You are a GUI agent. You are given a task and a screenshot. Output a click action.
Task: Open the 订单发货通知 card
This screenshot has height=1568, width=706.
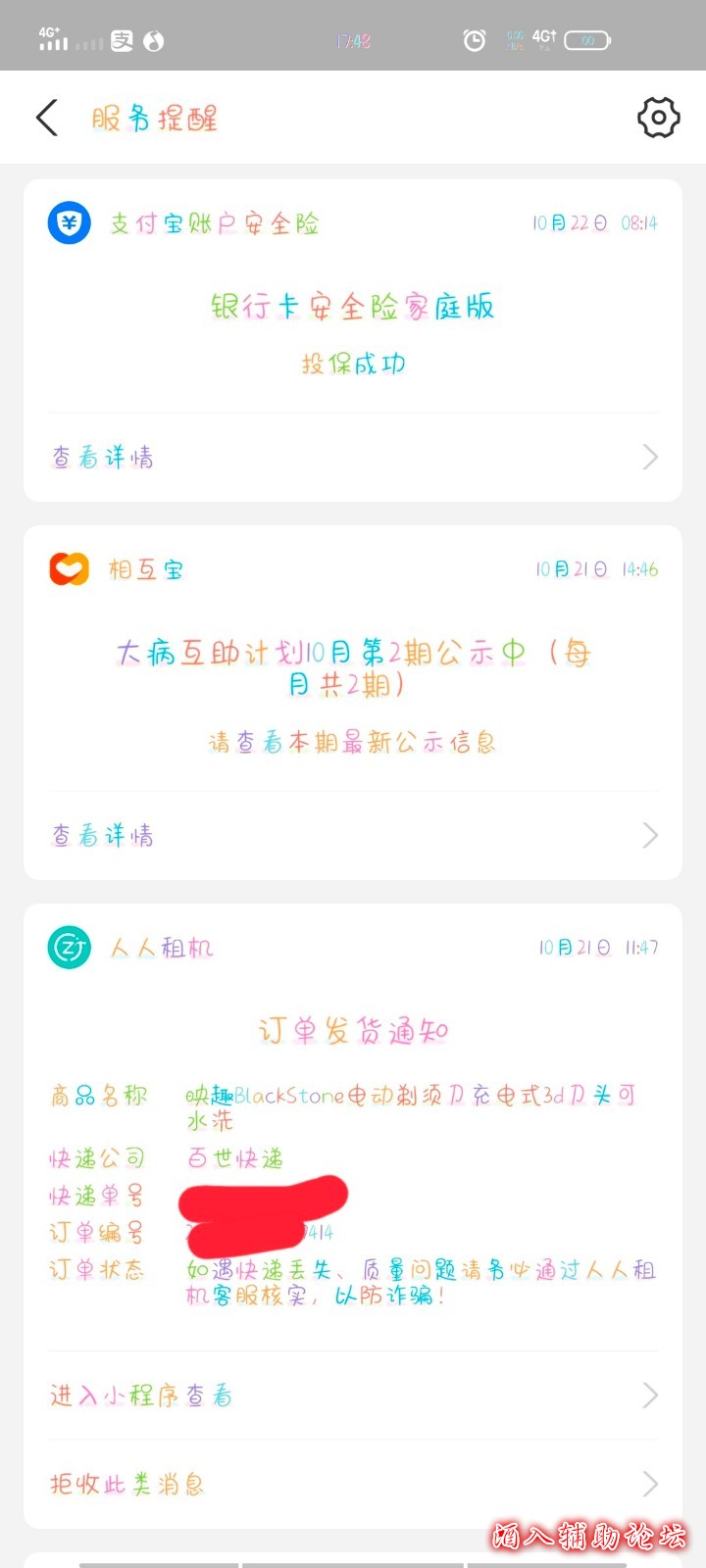pos(353,1032)
